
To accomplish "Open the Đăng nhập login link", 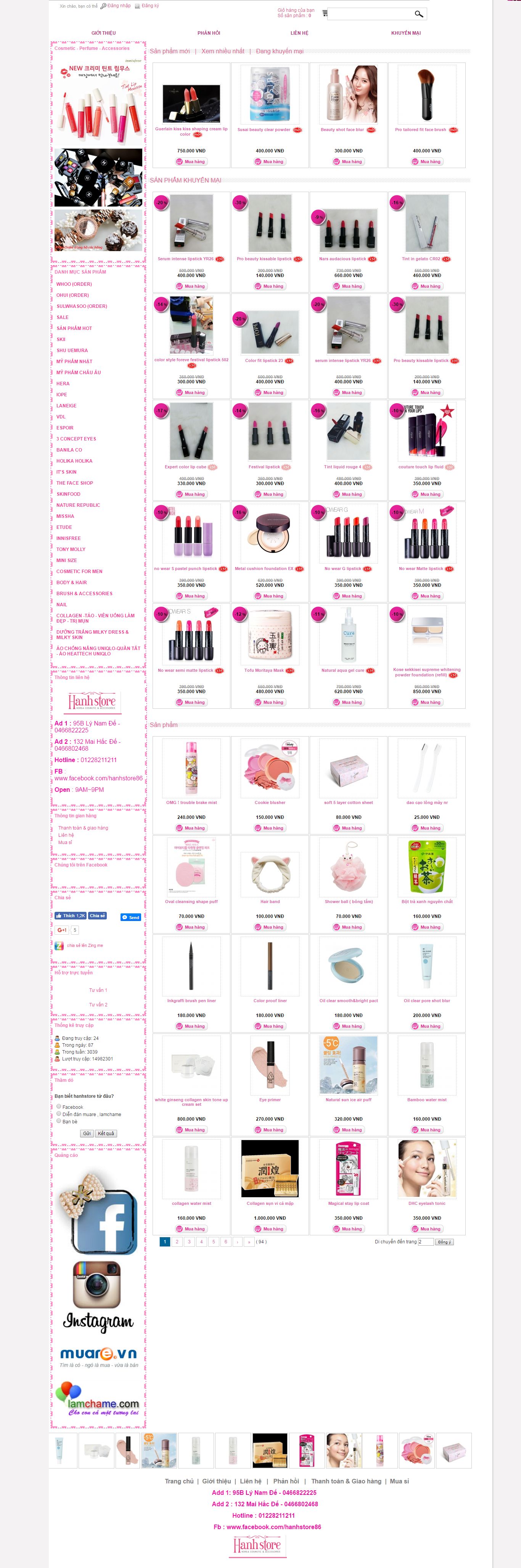I will 119,6.
